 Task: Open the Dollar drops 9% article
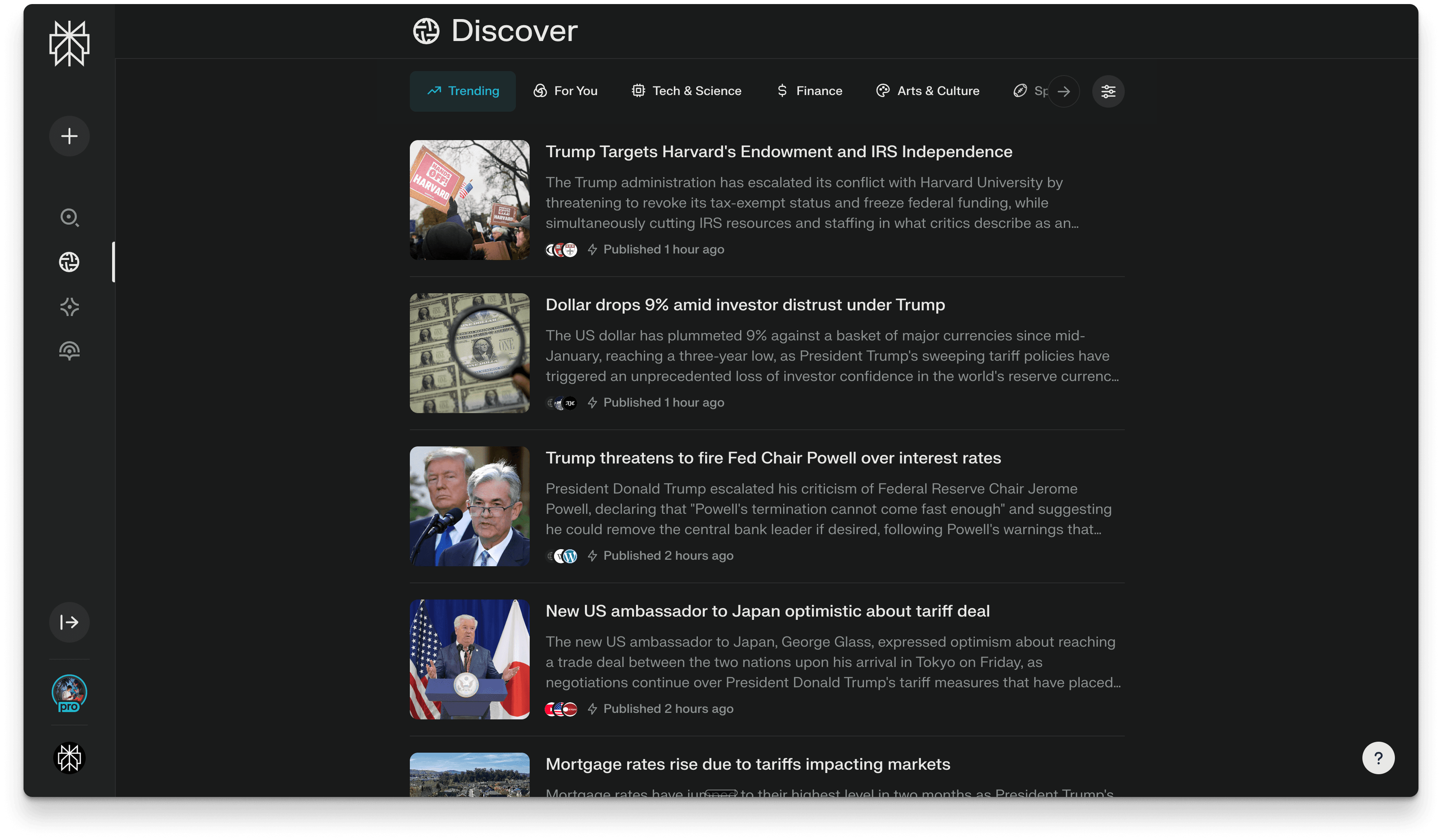click(x=745, y=305)
